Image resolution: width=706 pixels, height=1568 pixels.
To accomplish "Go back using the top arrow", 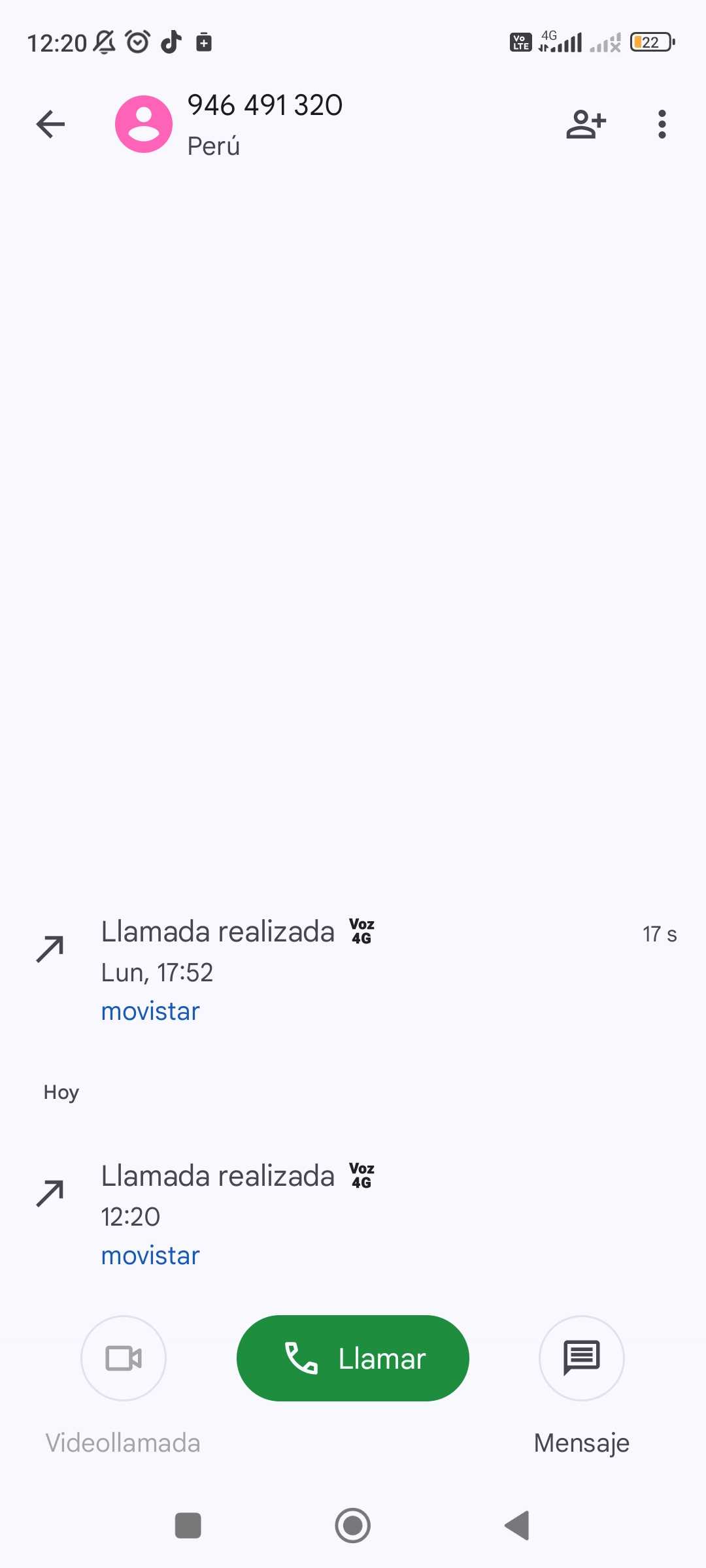I will pyautogui.click(x=50, y=124).
